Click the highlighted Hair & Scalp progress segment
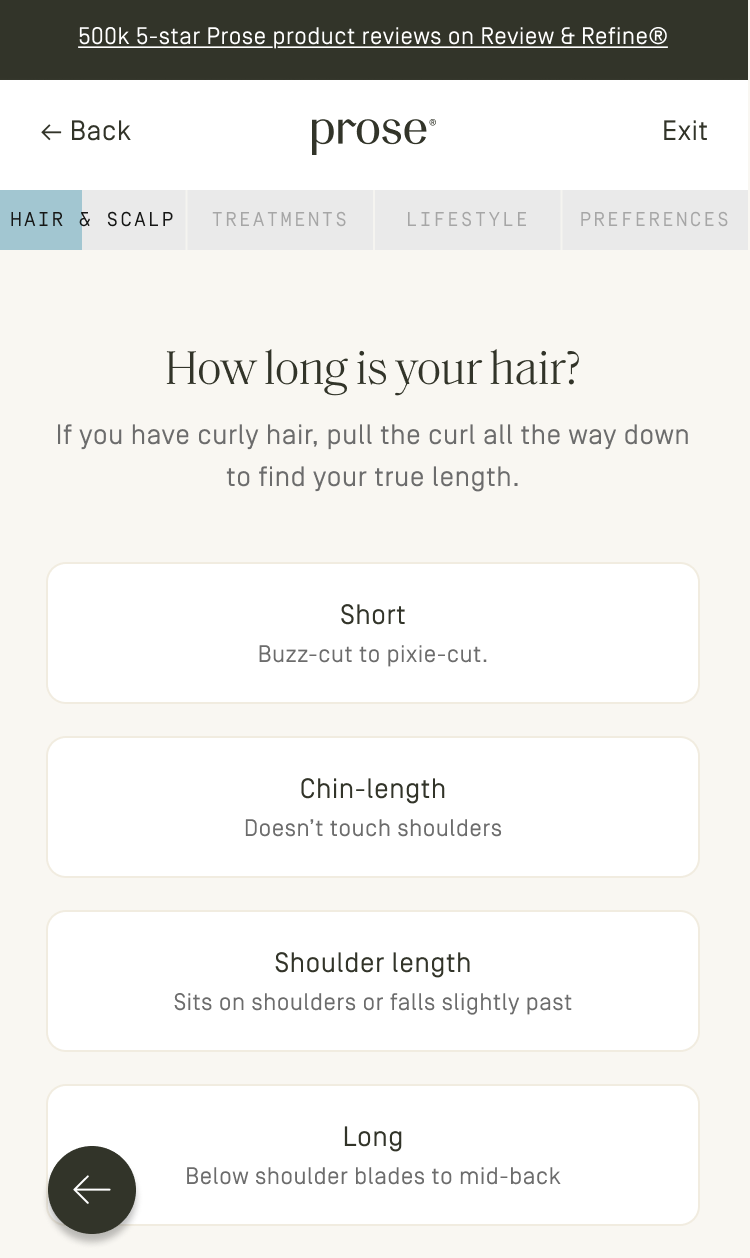750x1258 pixels. click(40, 219)
